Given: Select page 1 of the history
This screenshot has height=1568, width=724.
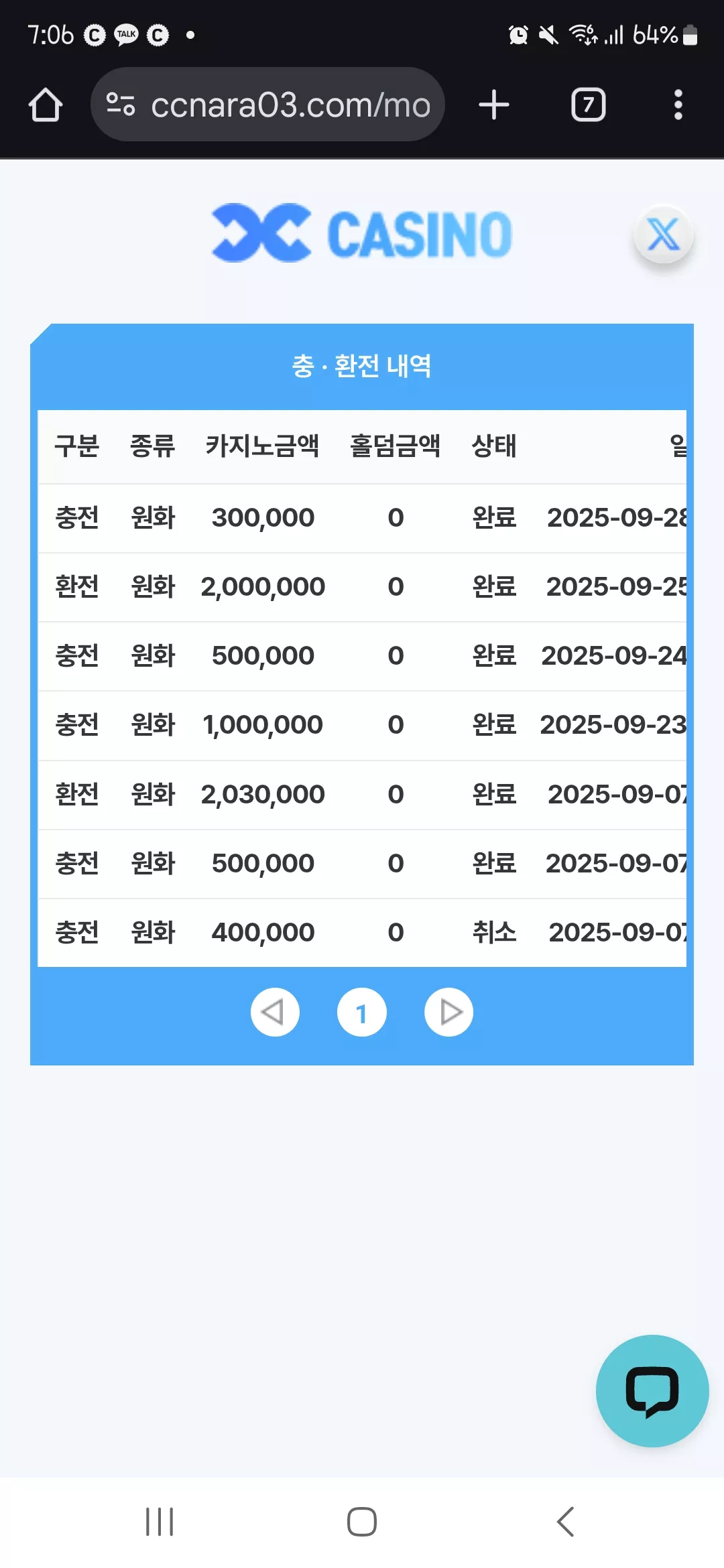Looking at the screenshot, I should 362,1012.
